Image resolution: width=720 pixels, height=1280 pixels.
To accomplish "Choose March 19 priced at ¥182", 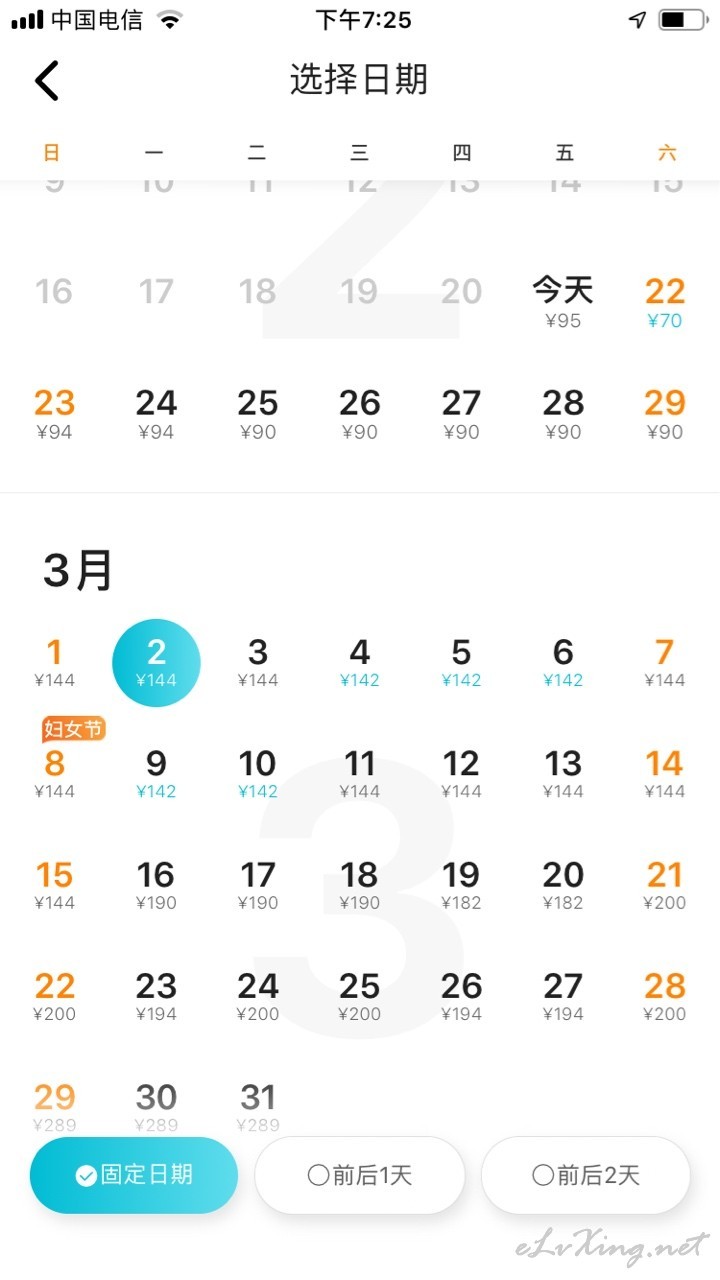I will [x=461, y=885].
